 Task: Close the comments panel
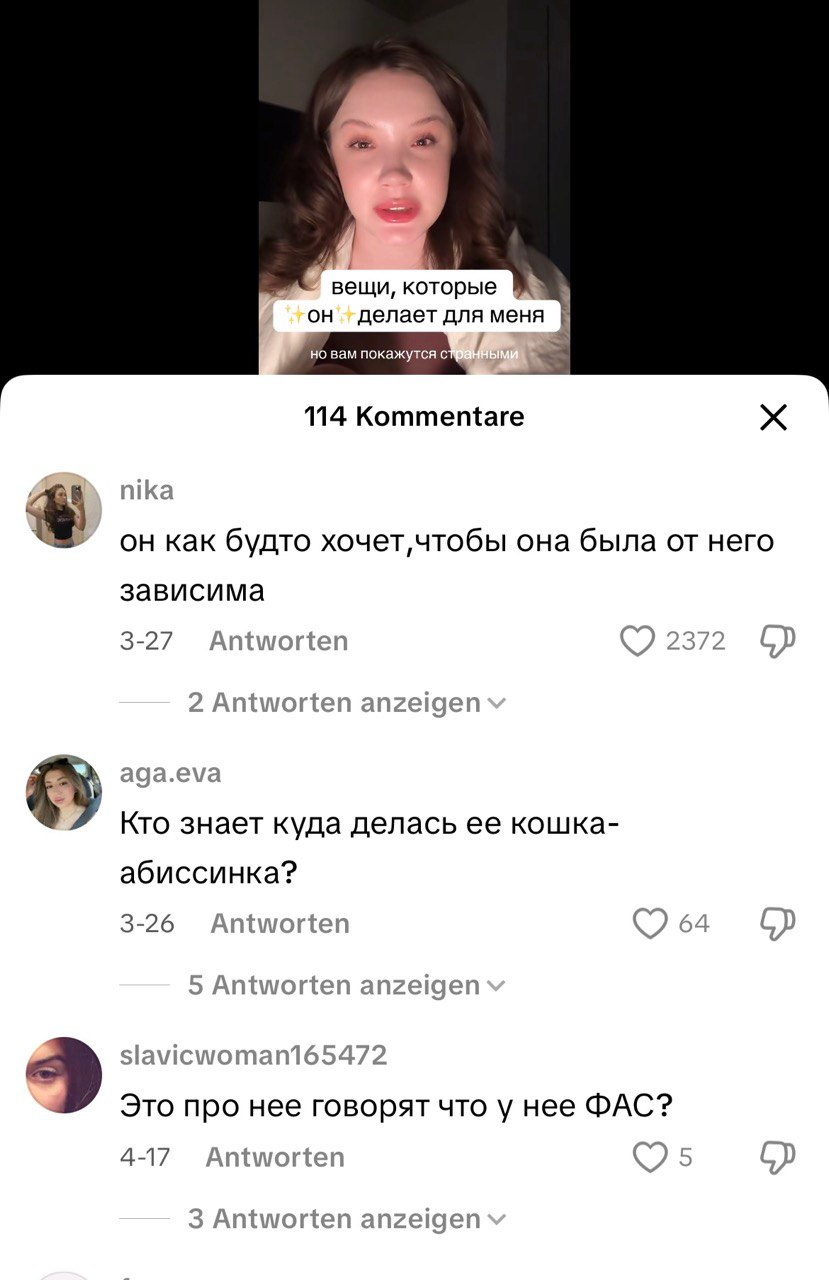coord(773,417)
